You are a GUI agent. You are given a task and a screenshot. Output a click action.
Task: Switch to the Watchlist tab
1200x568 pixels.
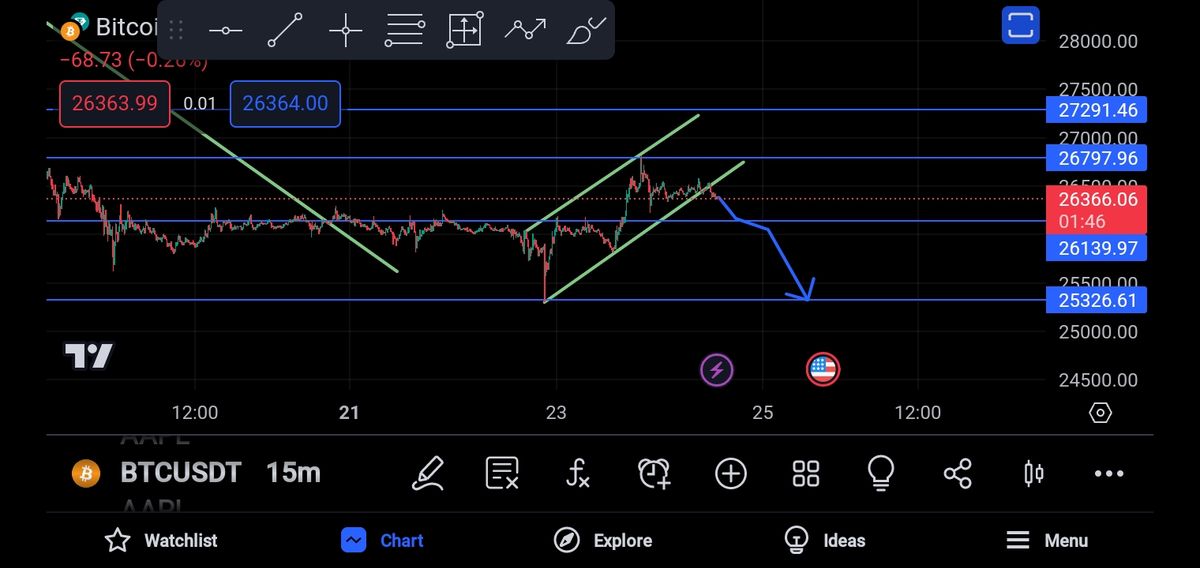click(161, 540)
